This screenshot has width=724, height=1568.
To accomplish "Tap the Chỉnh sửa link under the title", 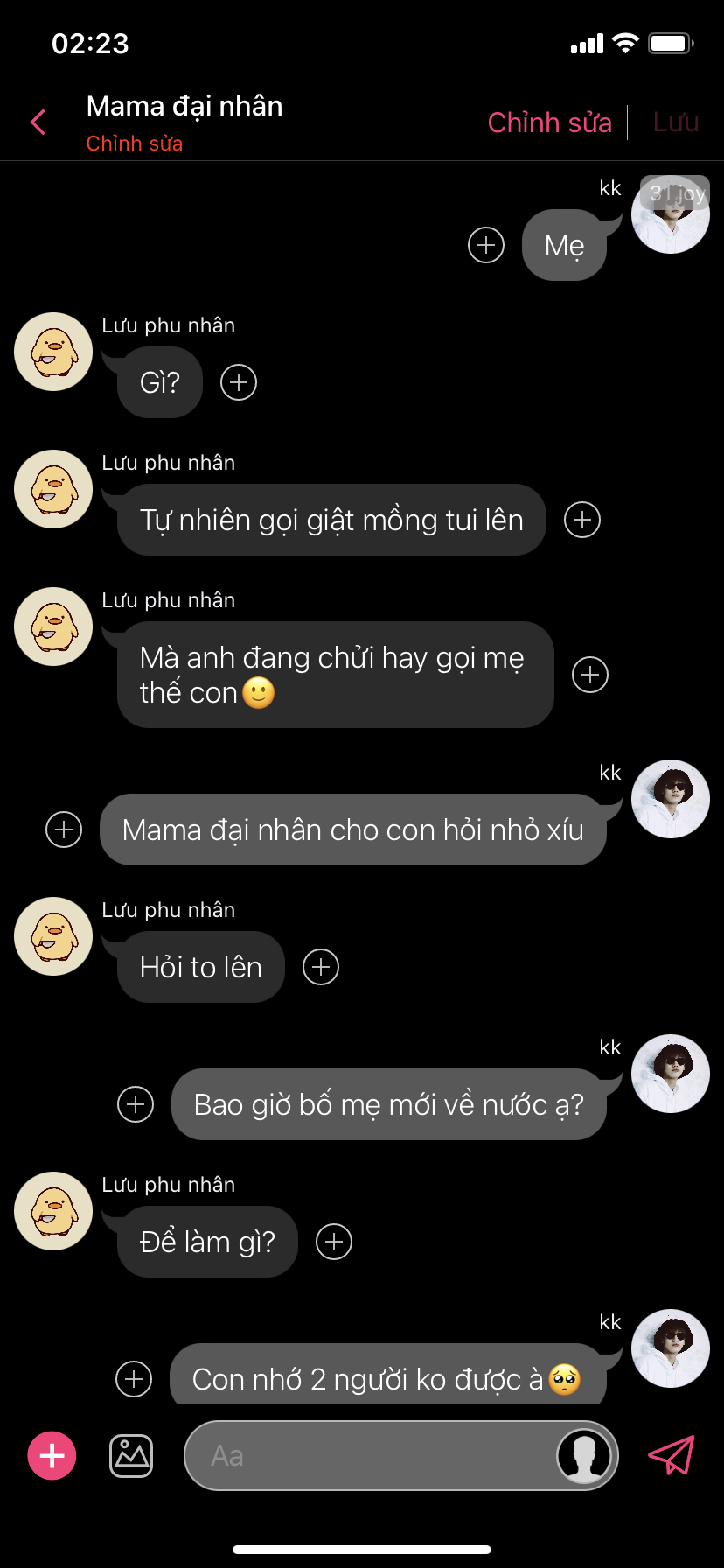I will [x=135, y=143].
